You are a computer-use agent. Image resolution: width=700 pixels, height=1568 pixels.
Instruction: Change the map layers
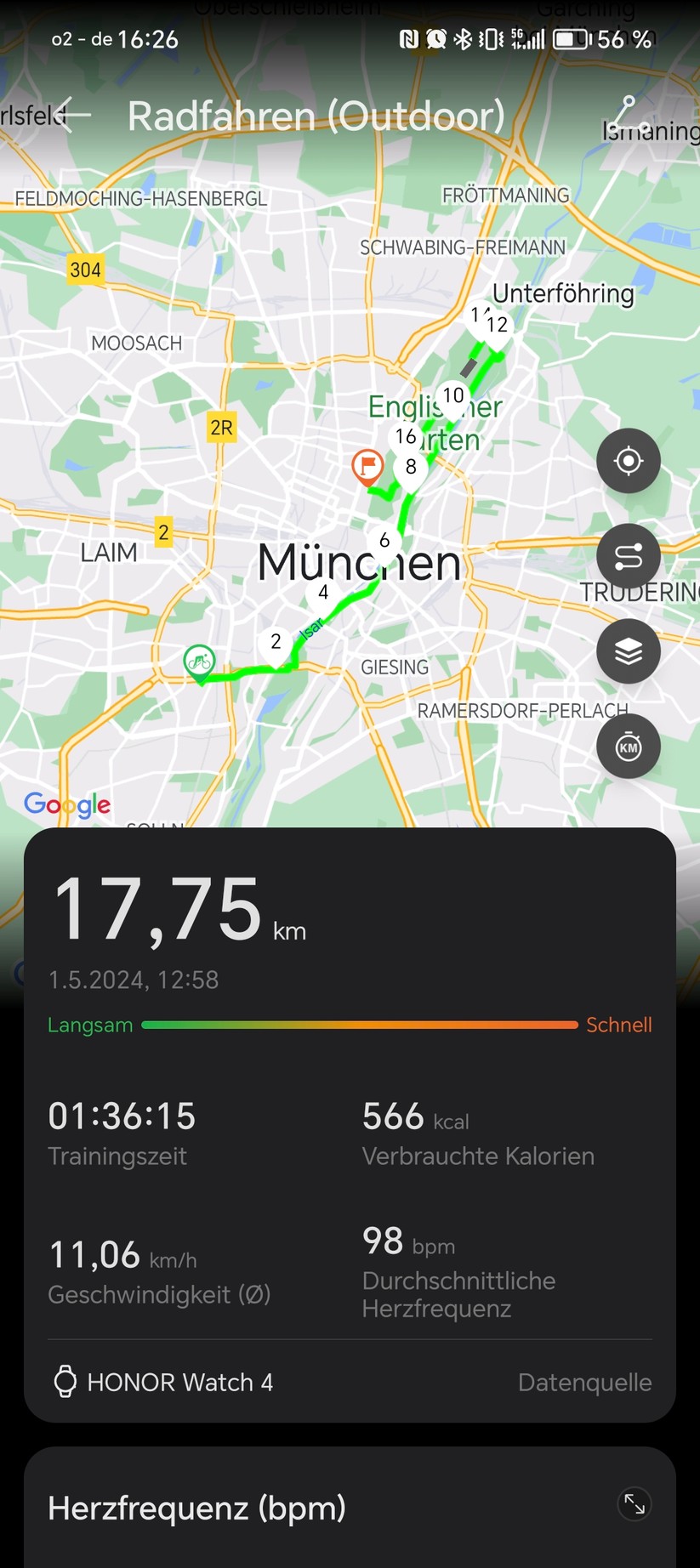point(628,652)
